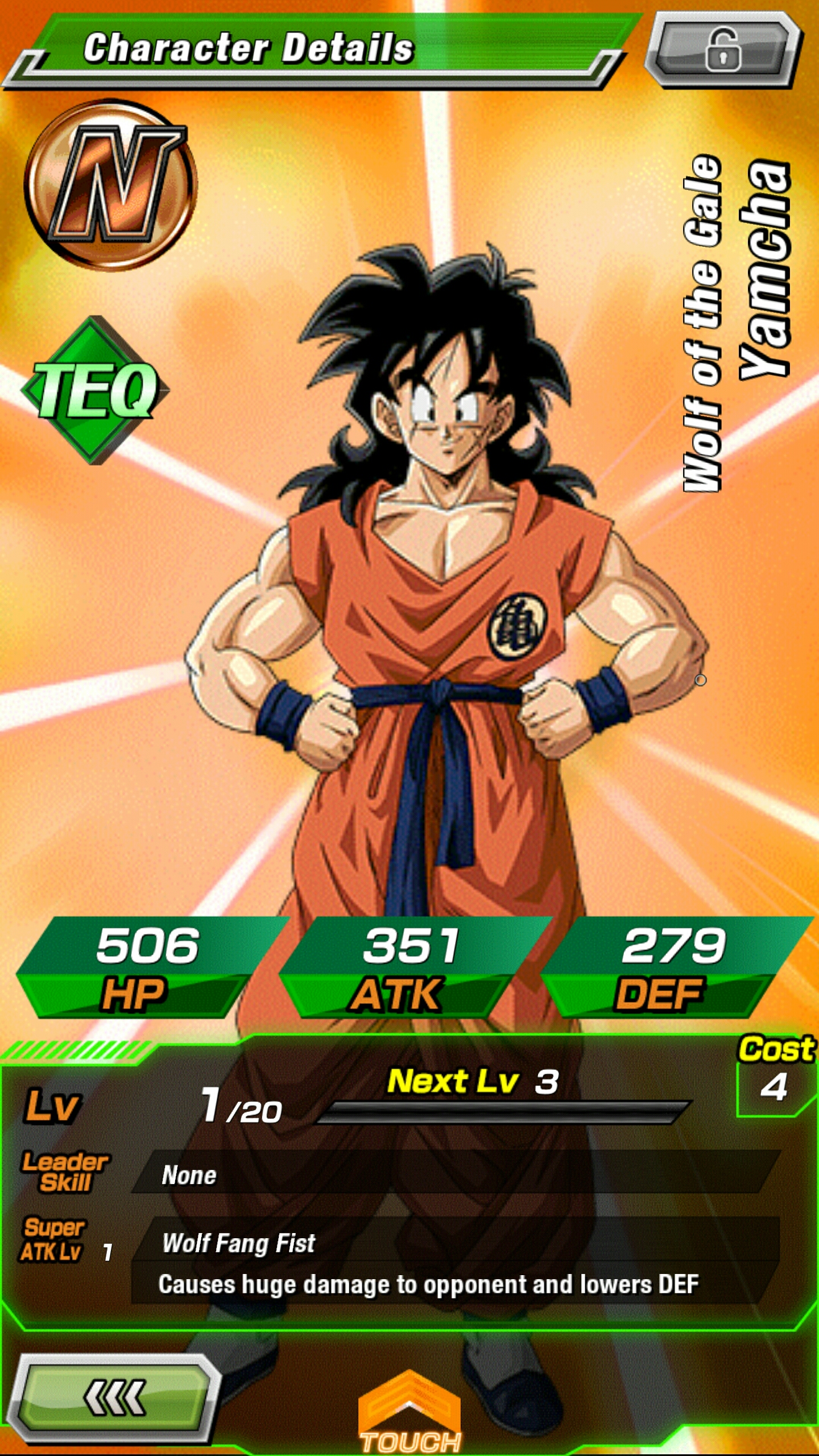This screenshot has height=1456, width=819.
Task: Tap the orange TOUCH arrow
Action: (409, 1413)
